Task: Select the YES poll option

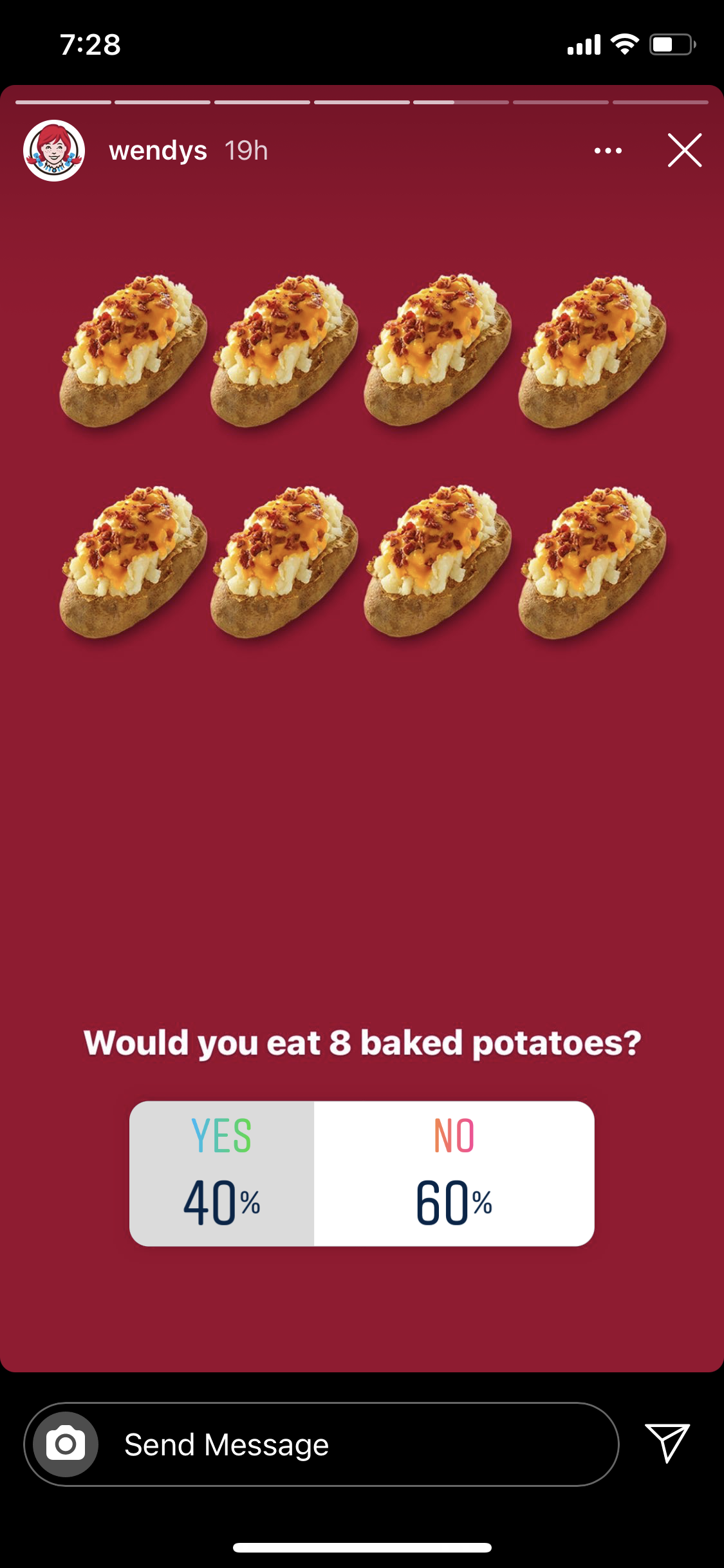Action: click(222, 1173)
